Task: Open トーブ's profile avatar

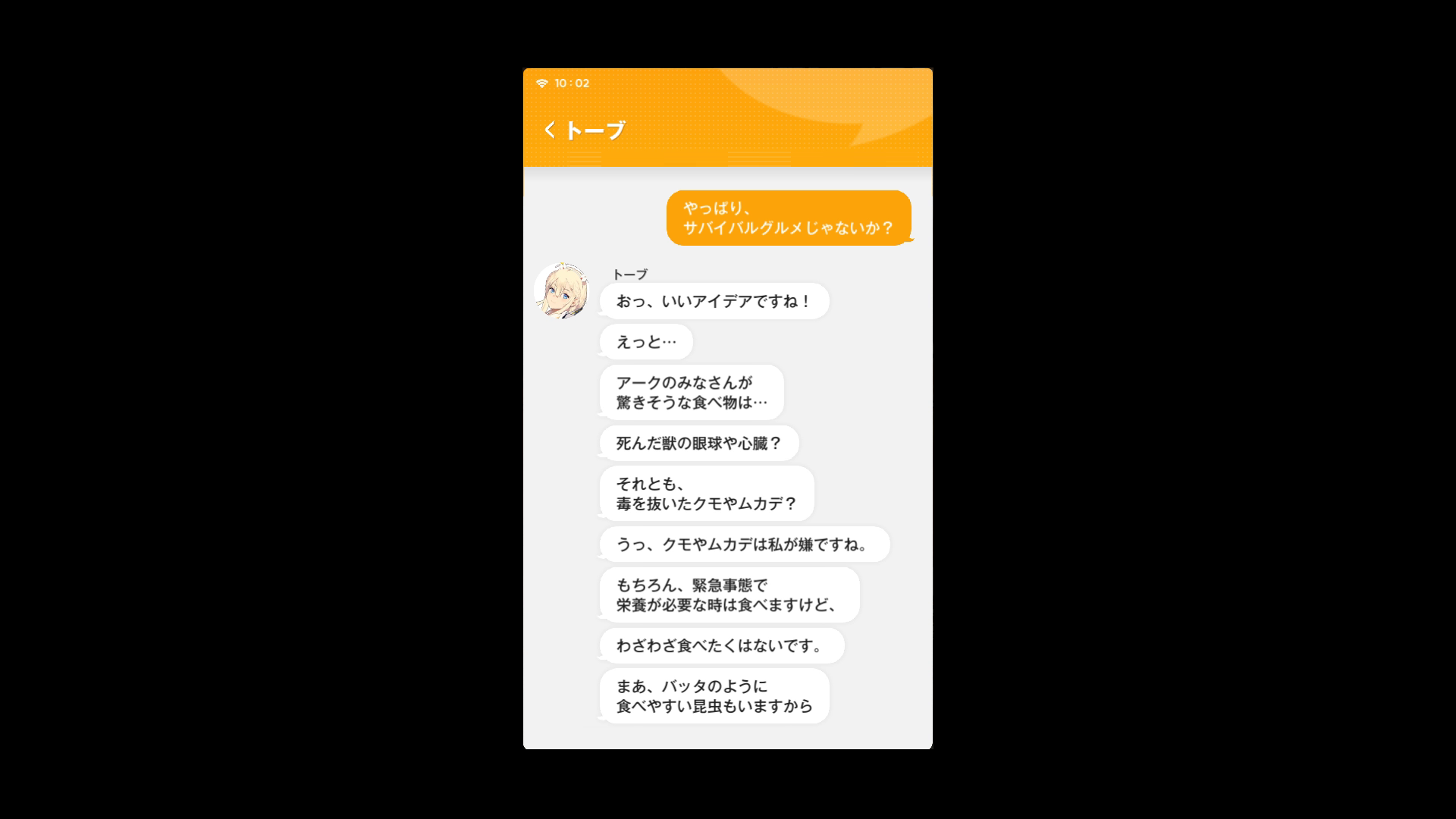Action: click(x=561, y=291)
